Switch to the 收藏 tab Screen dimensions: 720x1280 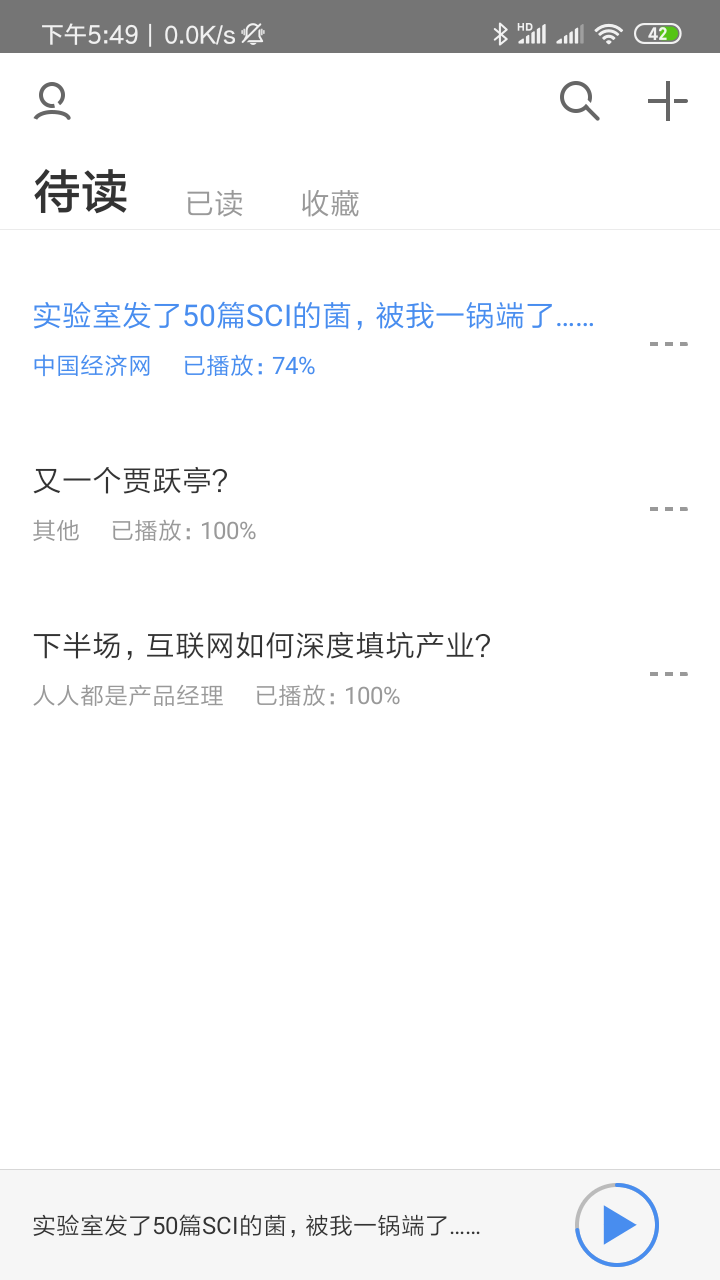point(331,204)
